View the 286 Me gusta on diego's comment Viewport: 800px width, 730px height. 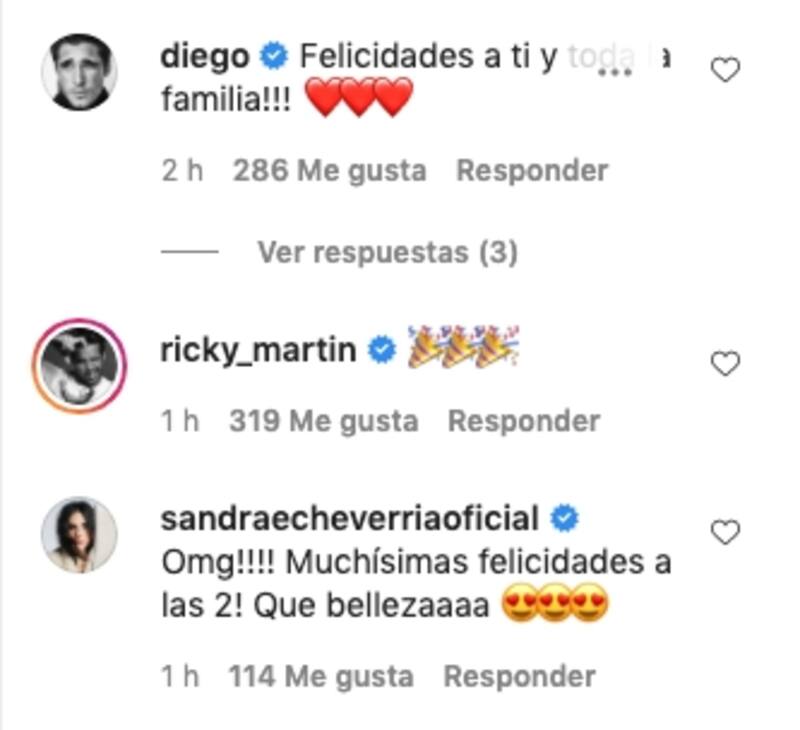click(329, 171)
